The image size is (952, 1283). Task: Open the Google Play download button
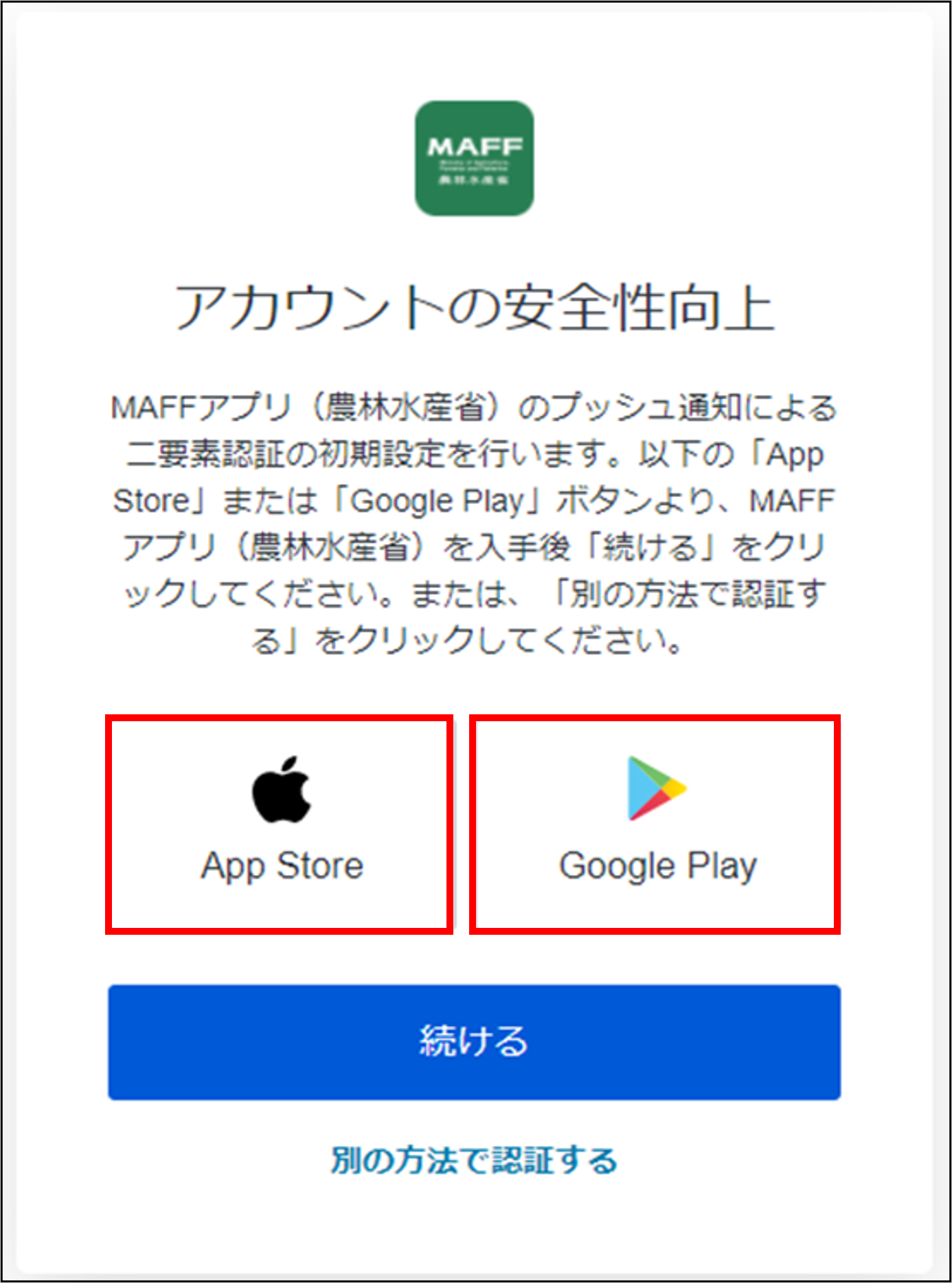tap(655, 824)
